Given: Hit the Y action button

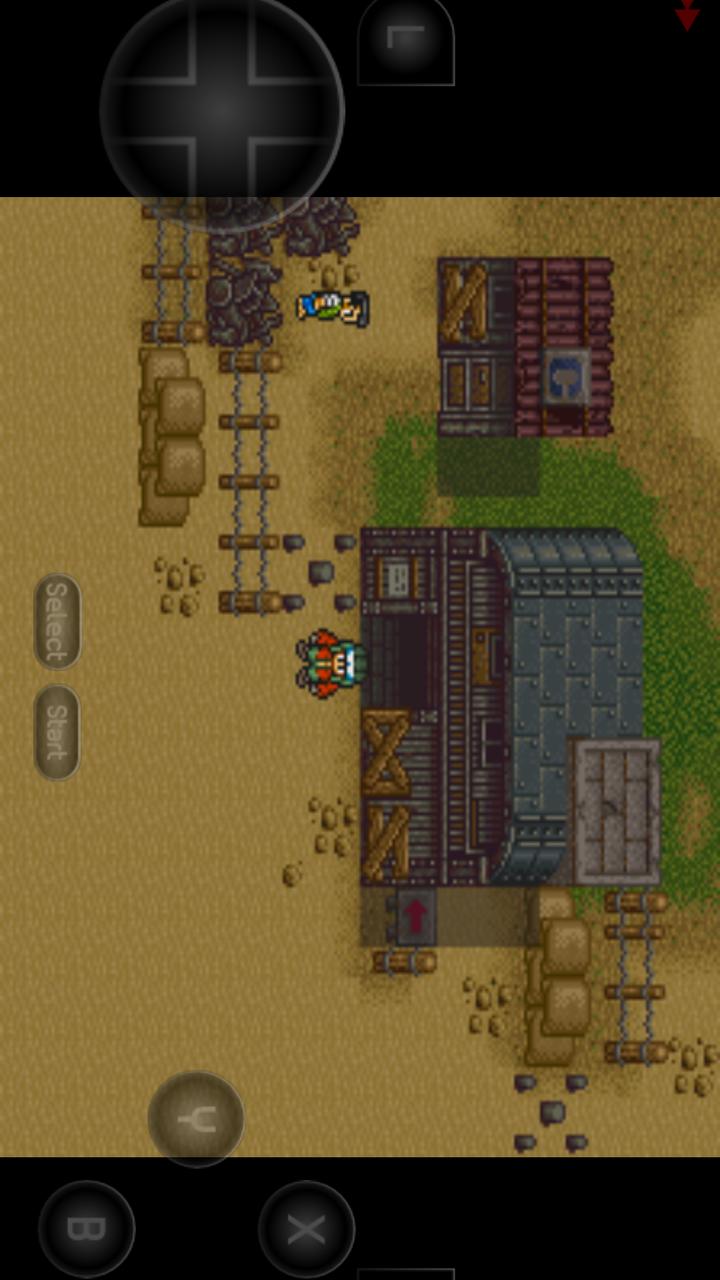Looking at the screenshot, I should click(196, 1118).
